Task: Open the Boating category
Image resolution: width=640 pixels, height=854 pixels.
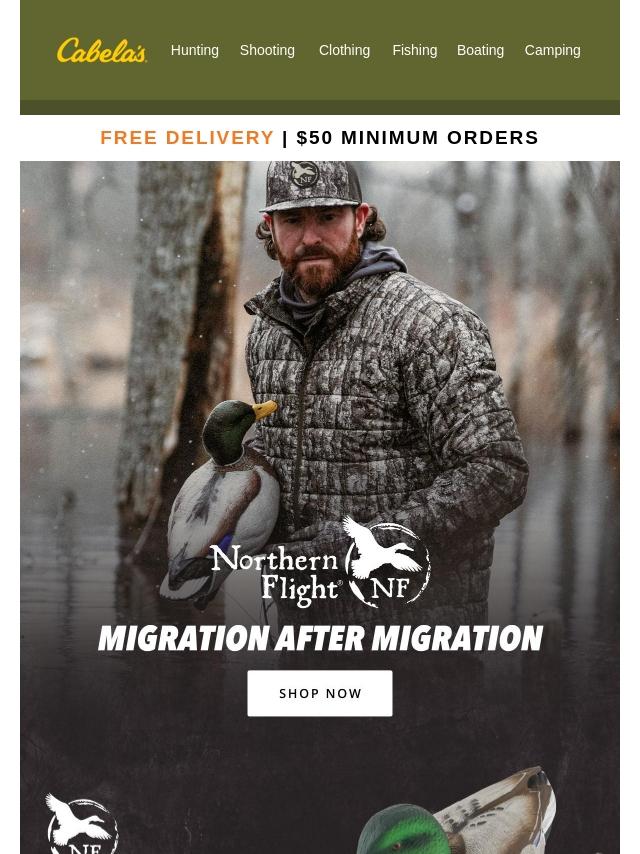Action: [480, 50]
